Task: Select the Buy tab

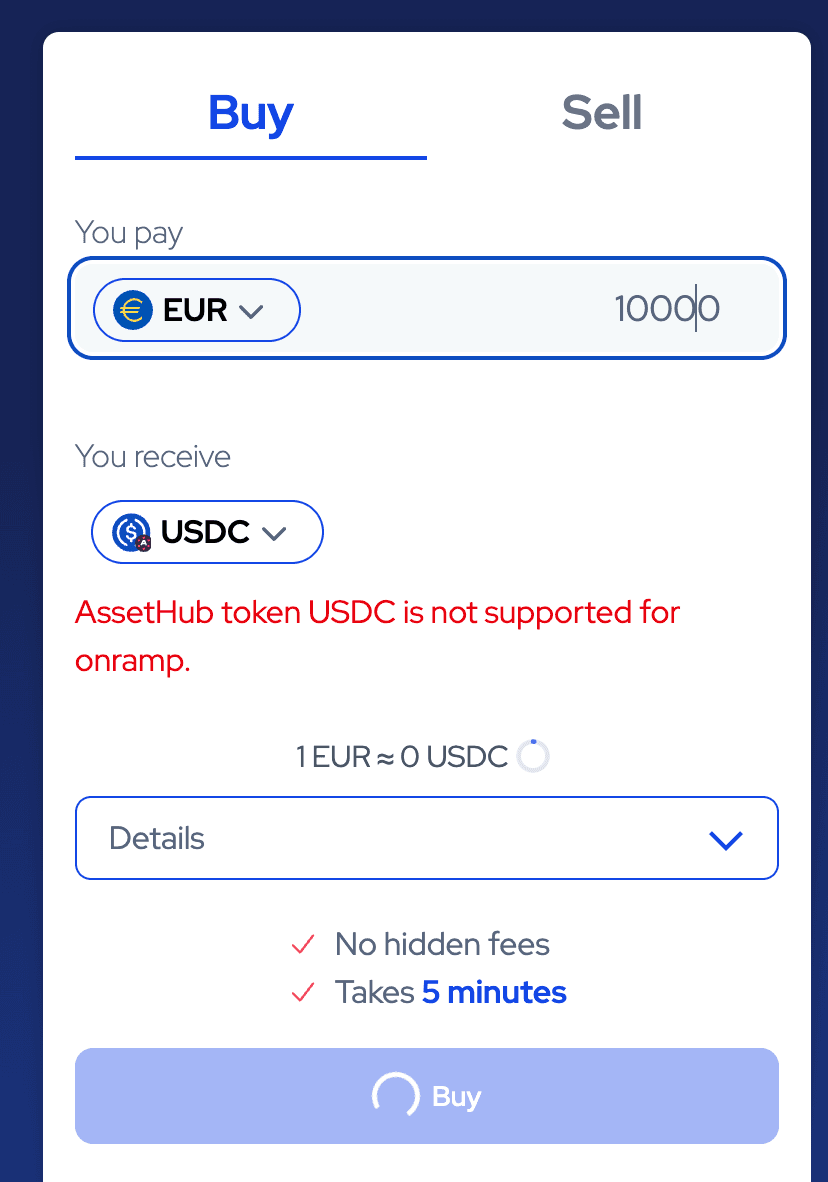Action: [x=250, y=114]
